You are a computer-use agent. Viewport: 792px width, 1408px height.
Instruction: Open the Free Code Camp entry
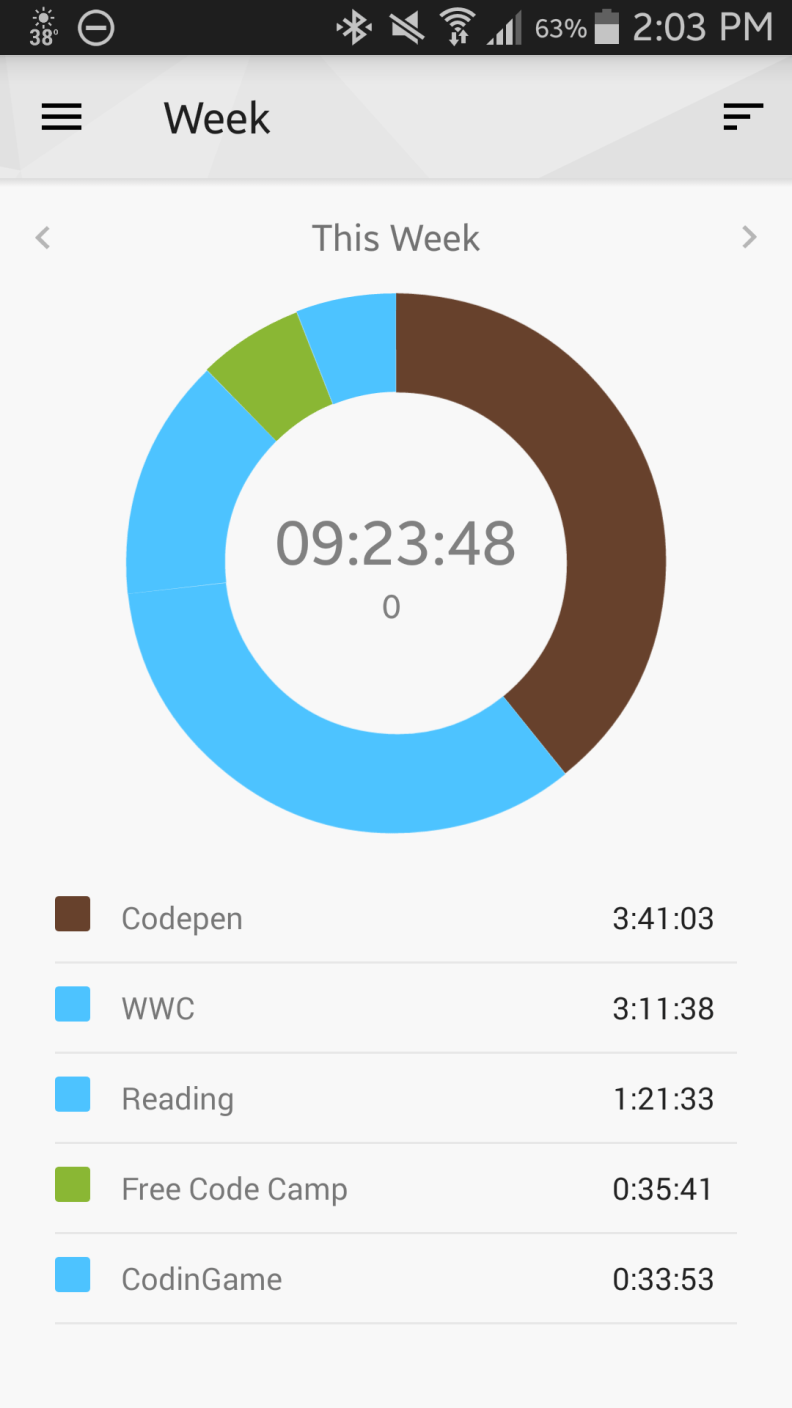click(x=395, y=1188)
